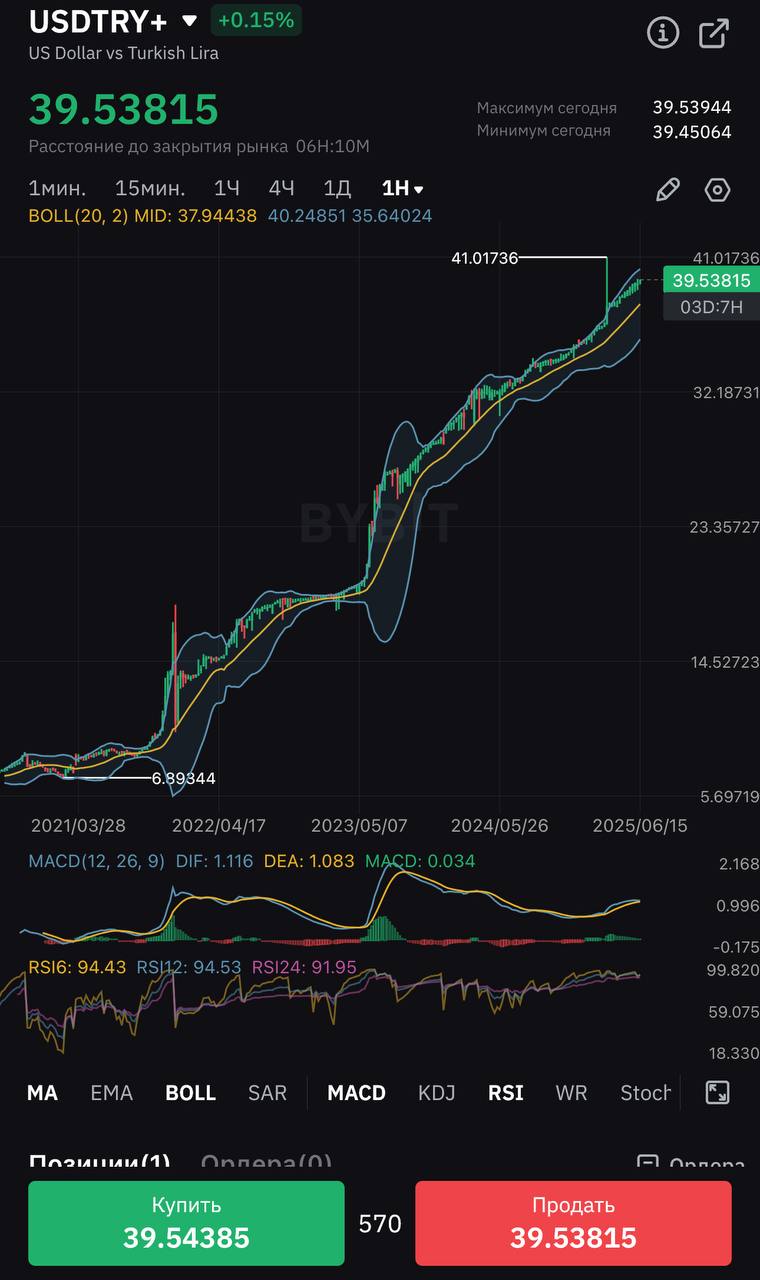Toggle the MA indicator
The width and height of the screenshot is (760, 1280).
click(x=42, y=1093)
